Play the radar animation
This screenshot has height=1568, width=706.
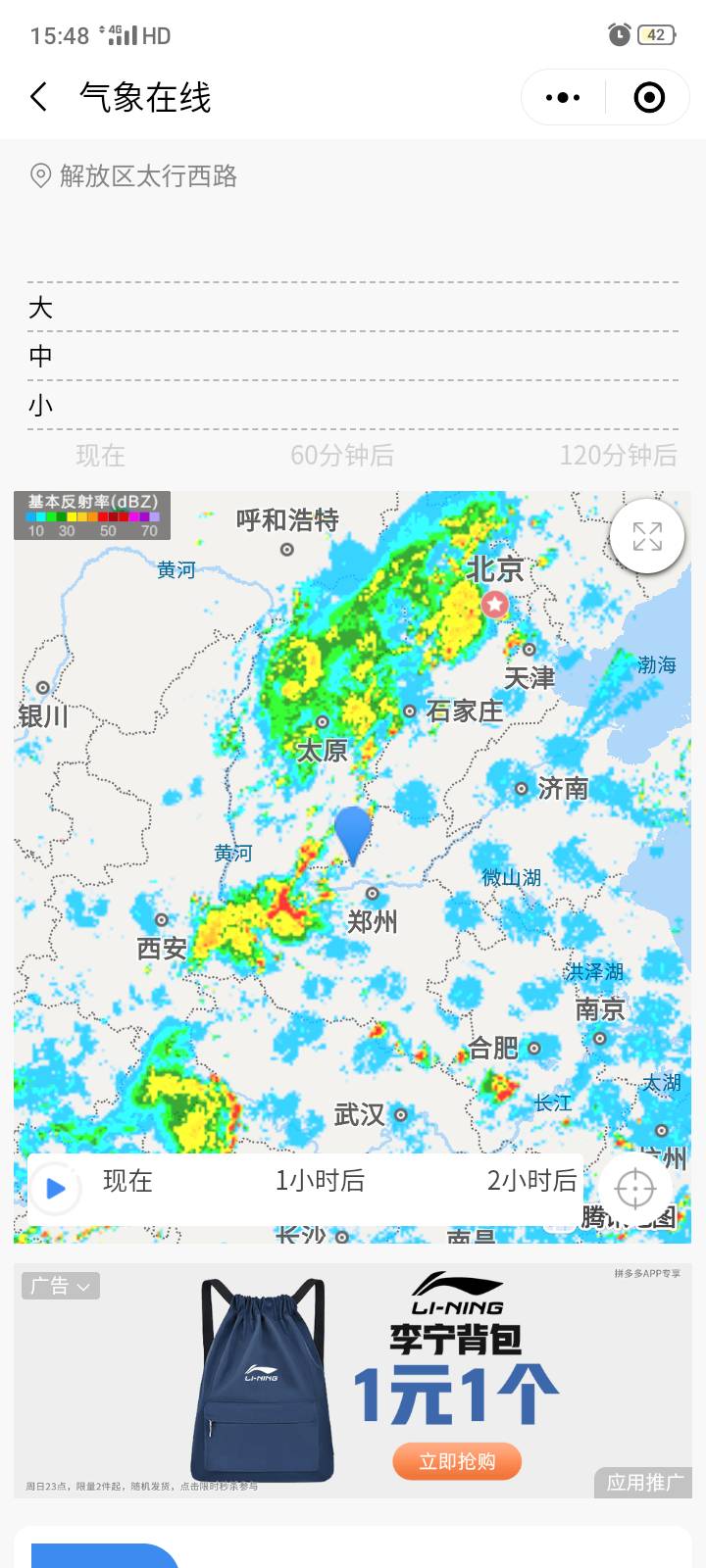(x=55, y=1189)
